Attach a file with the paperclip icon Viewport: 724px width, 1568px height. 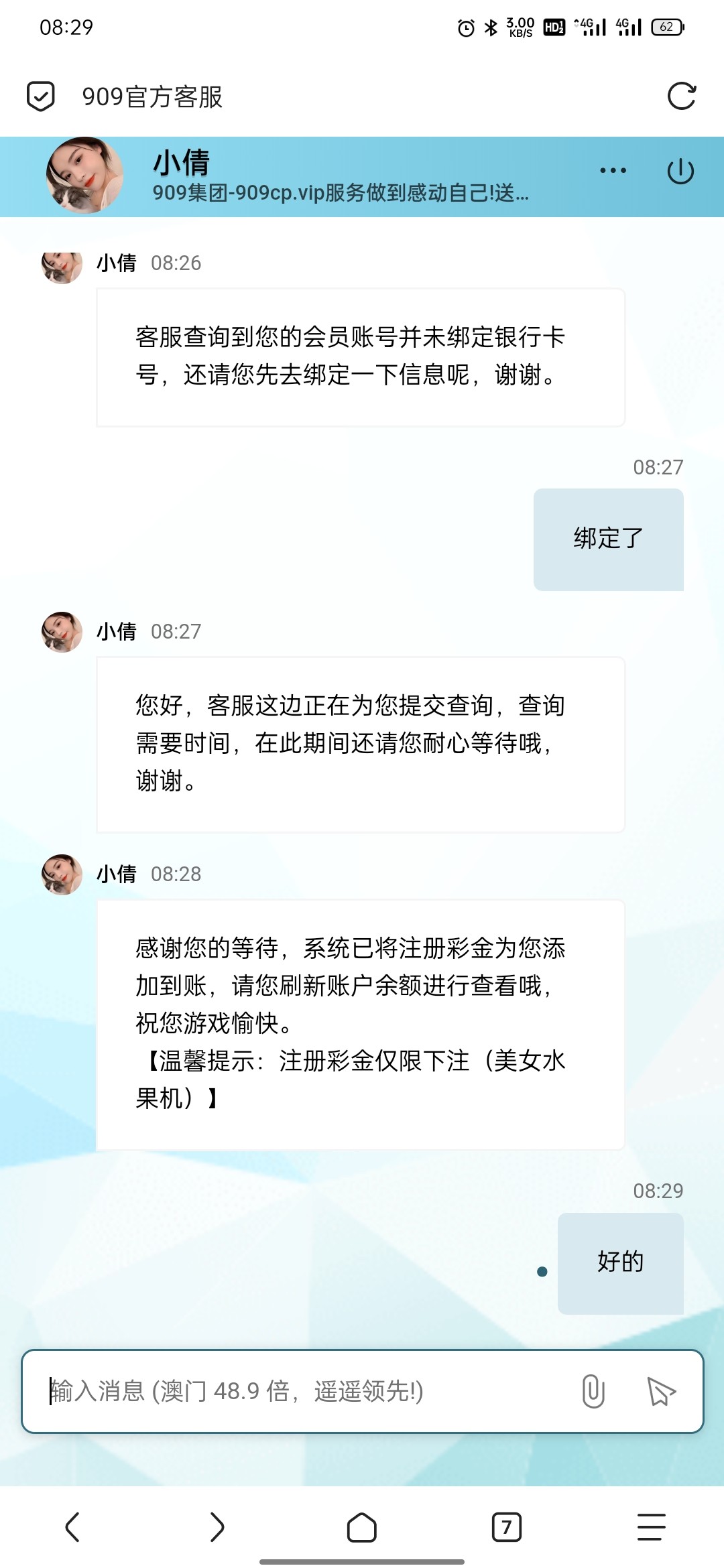pos(593,1392)
